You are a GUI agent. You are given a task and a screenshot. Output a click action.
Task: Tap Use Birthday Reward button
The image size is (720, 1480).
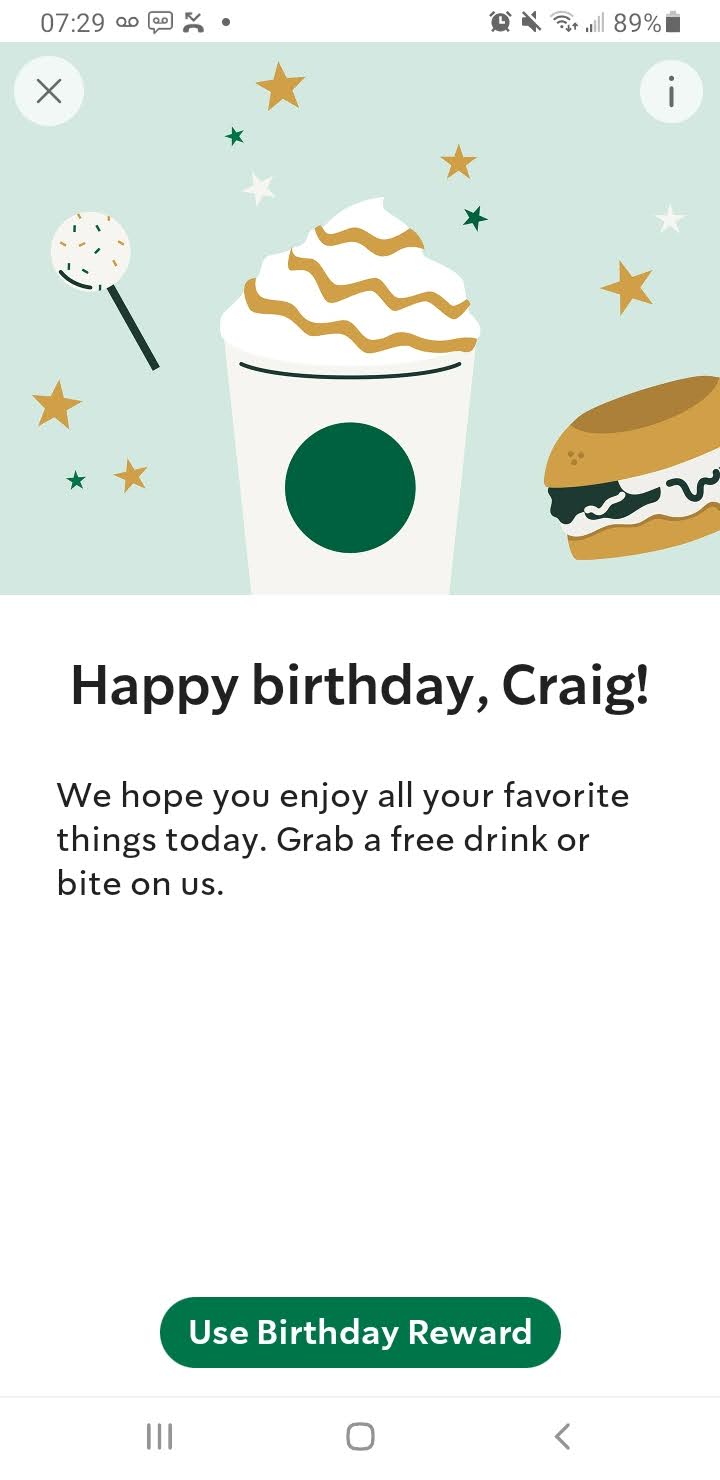coord(360,1332)
